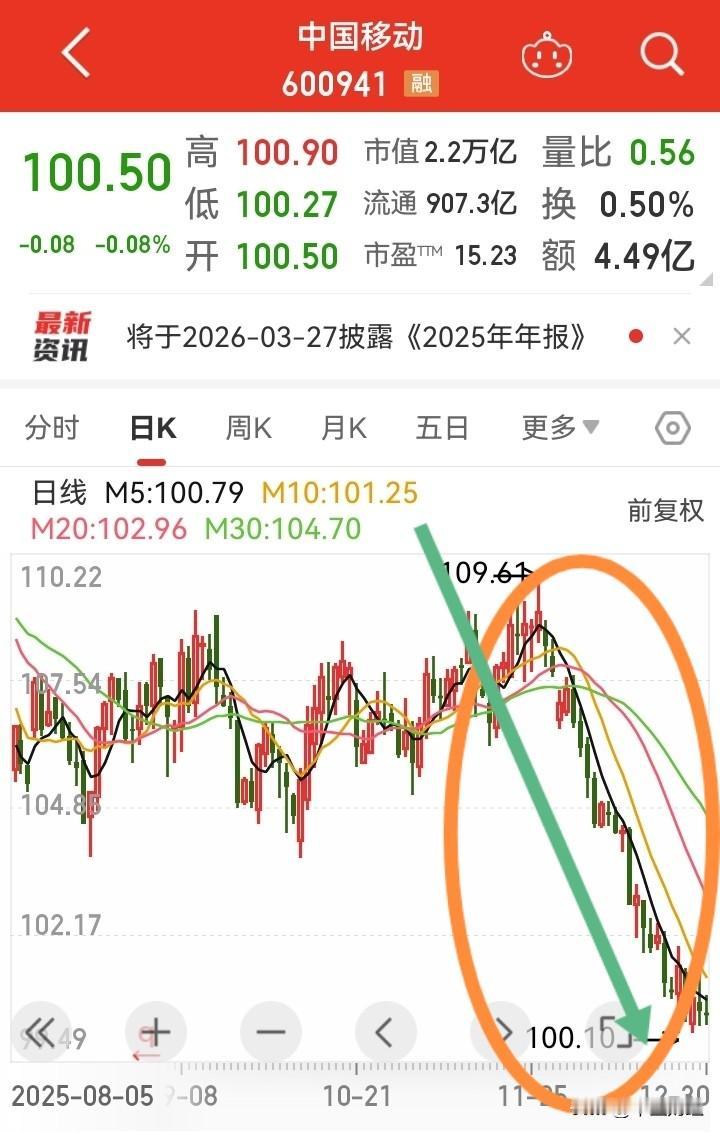Switch to the 周K weekly tab
Viewport: 720px width, 1133px height.
click(x=247, y=427)
